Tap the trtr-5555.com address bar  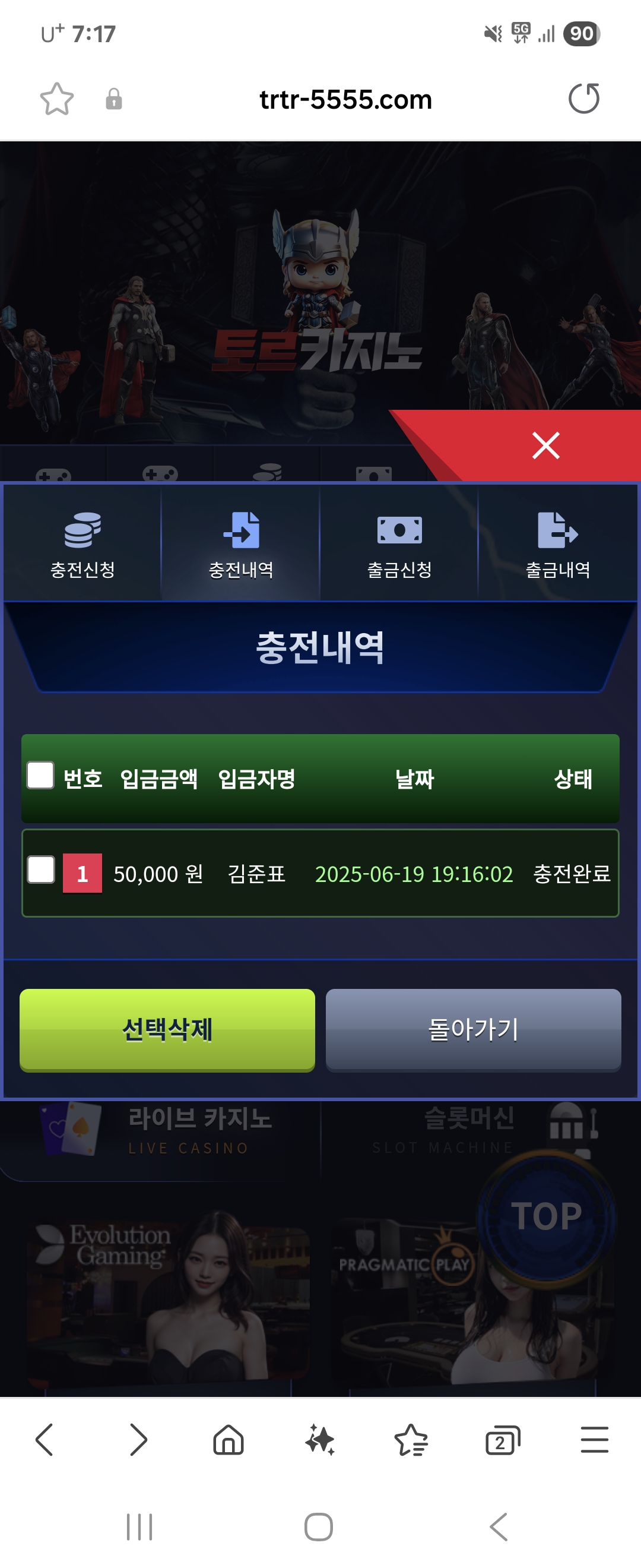[345, 99]
